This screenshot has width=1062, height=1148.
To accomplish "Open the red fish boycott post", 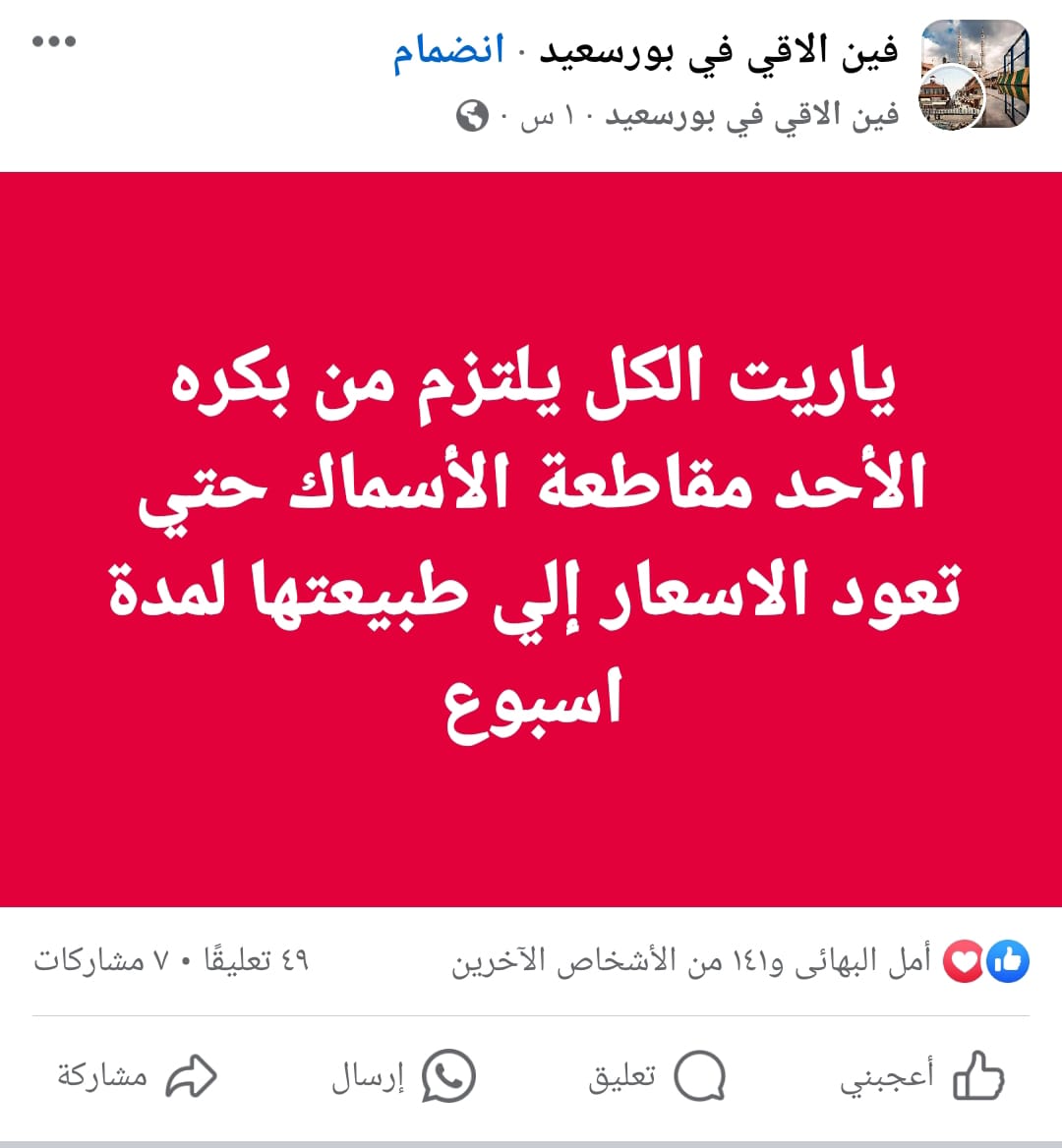I will (531, 539).
